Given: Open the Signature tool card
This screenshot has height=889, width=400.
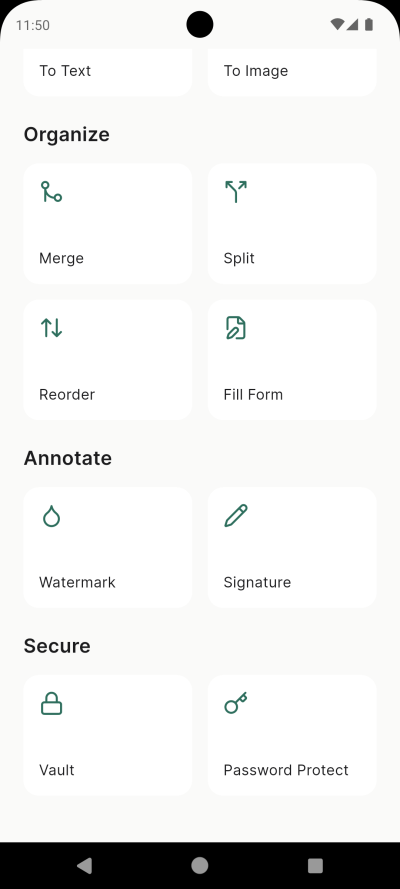Looking at the screenshot, I should [x=292, y=548].
